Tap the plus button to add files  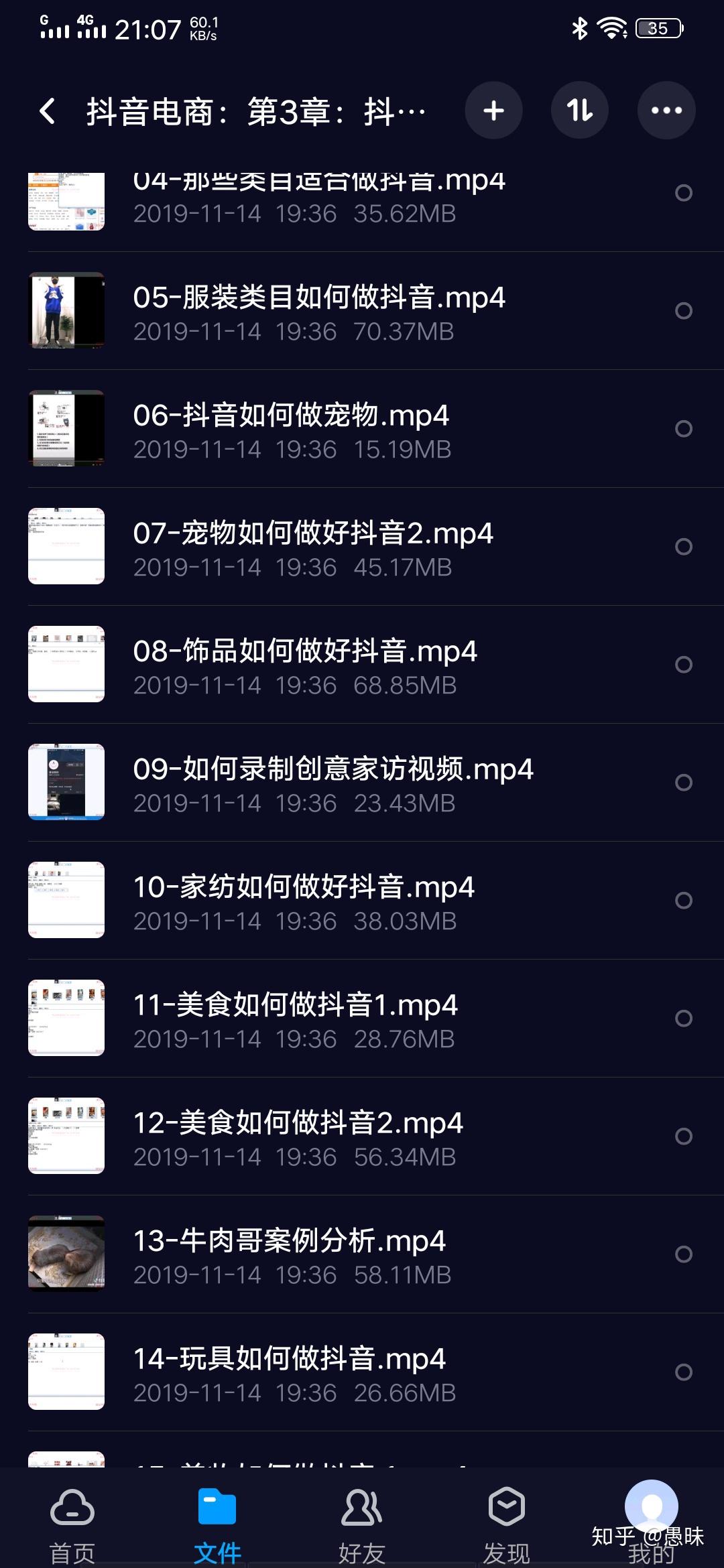pos(494,111)
